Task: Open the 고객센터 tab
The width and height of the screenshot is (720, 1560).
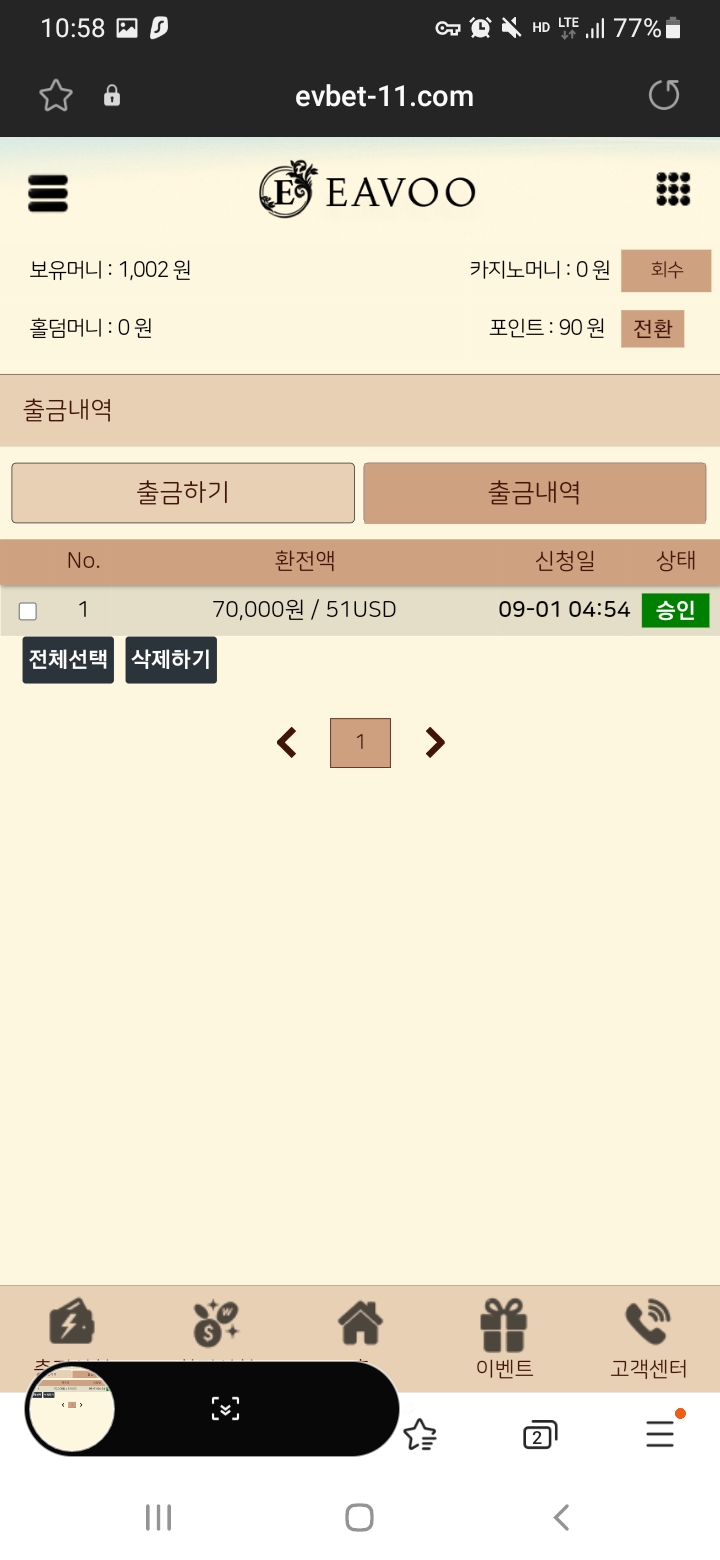Action: click(x=649, y=1338)
